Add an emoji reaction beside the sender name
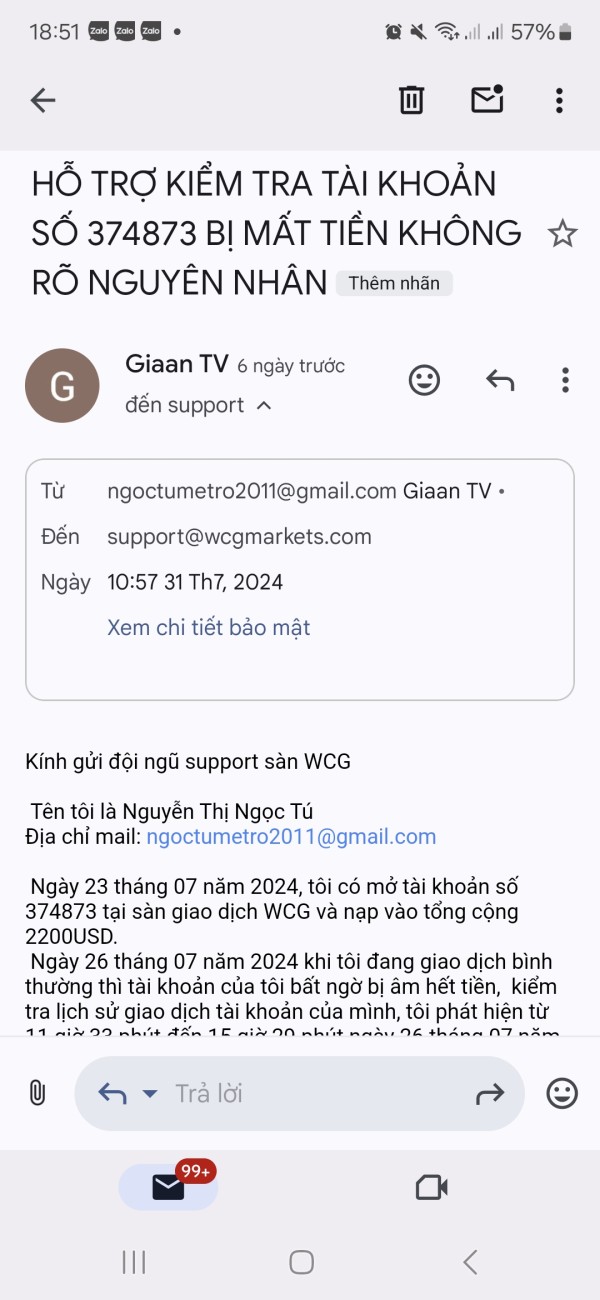Screen dimensions: 600x1300 click(x=425, y=380)
